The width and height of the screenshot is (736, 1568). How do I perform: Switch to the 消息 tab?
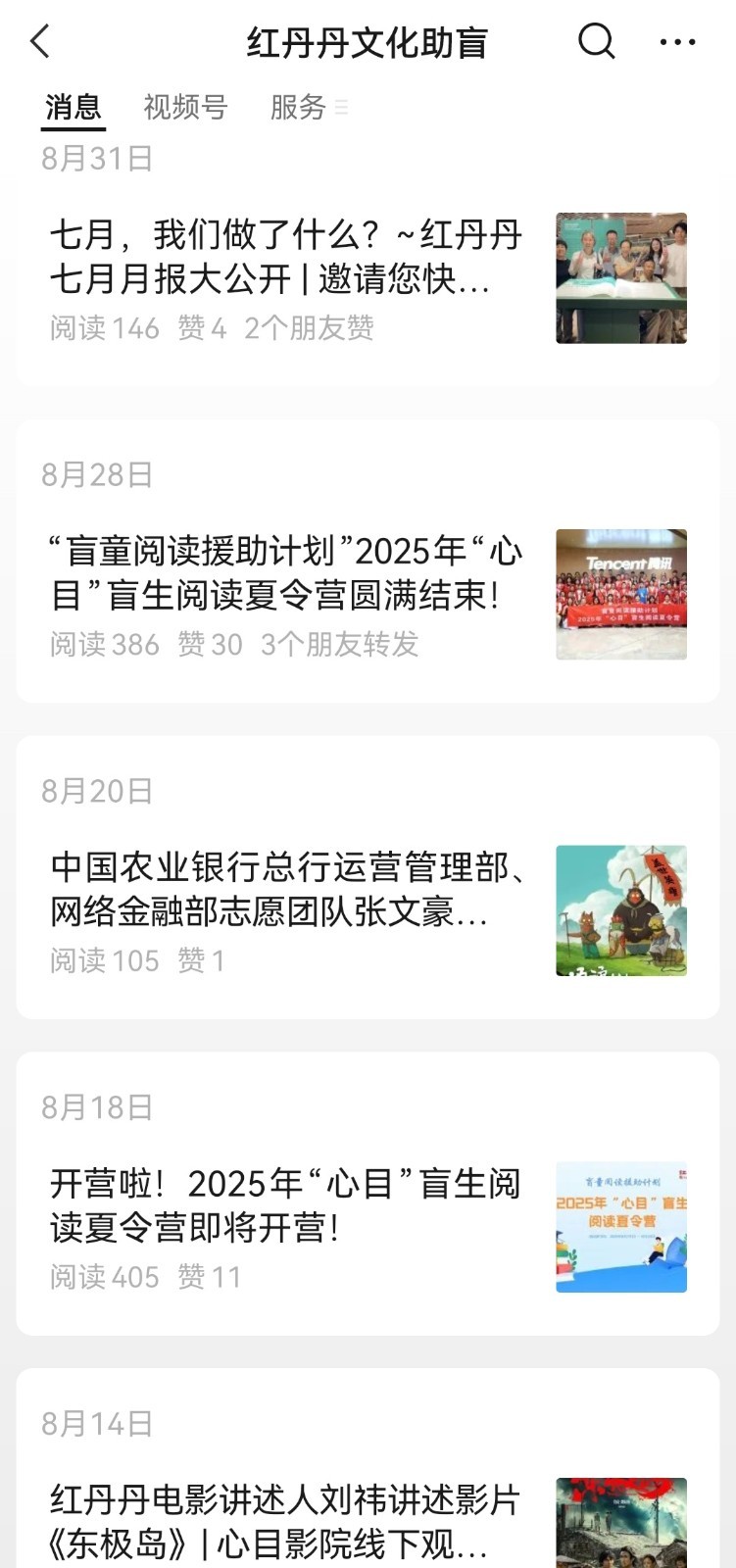point(74,107)
